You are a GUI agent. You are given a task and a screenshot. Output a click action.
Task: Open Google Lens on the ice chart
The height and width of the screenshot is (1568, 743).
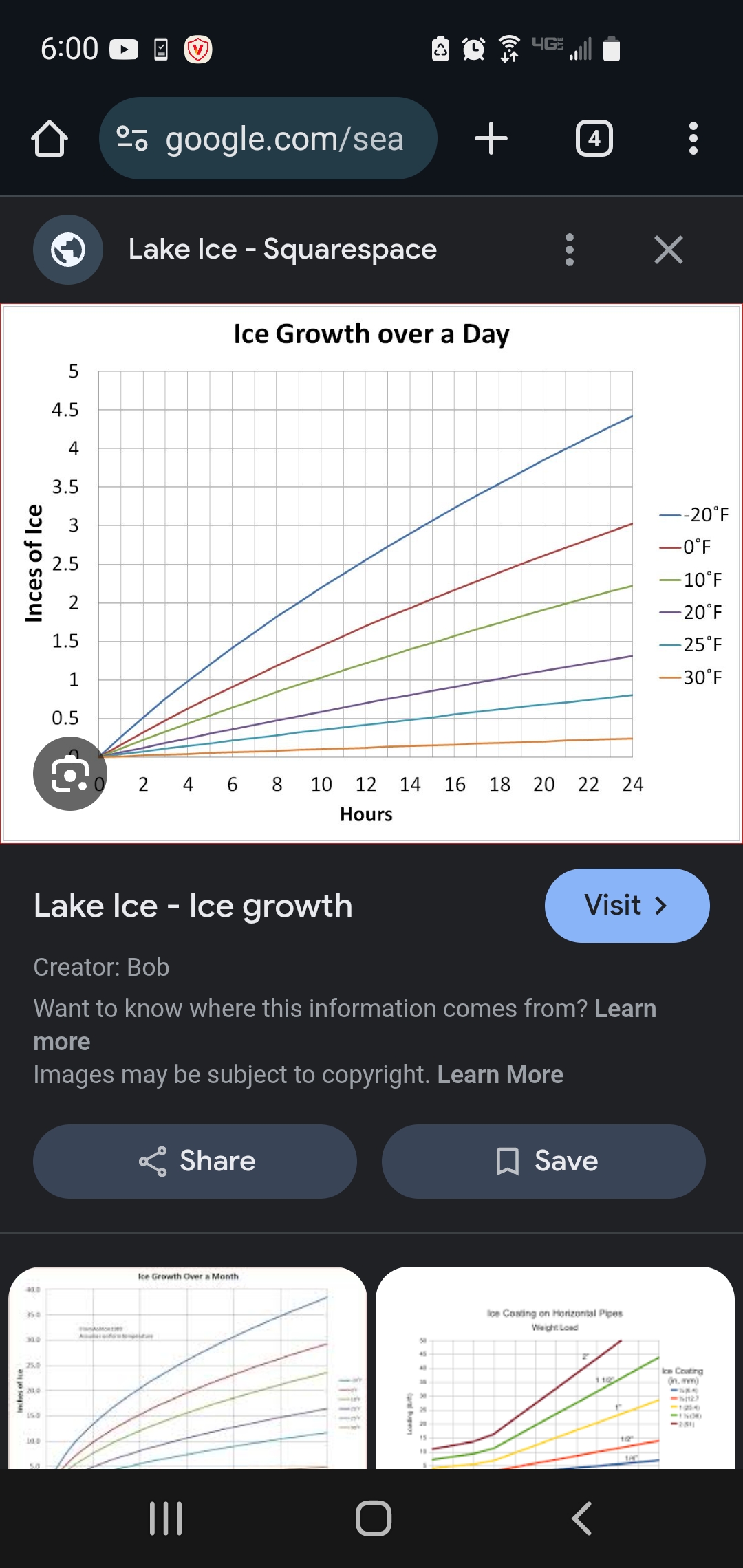[x=69, y=773]
